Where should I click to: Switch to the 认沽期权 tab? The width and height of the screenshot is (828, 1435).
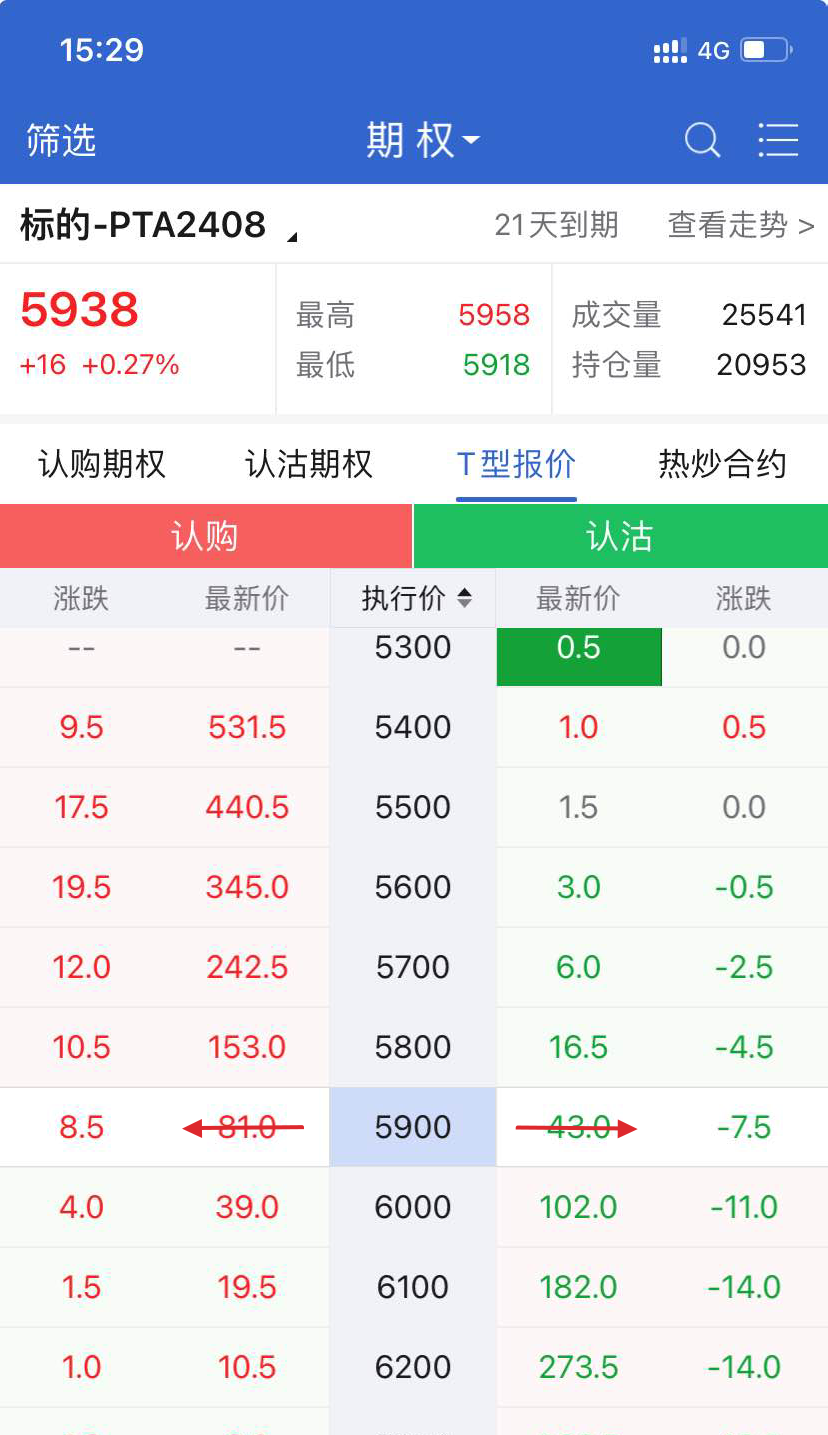308,464
